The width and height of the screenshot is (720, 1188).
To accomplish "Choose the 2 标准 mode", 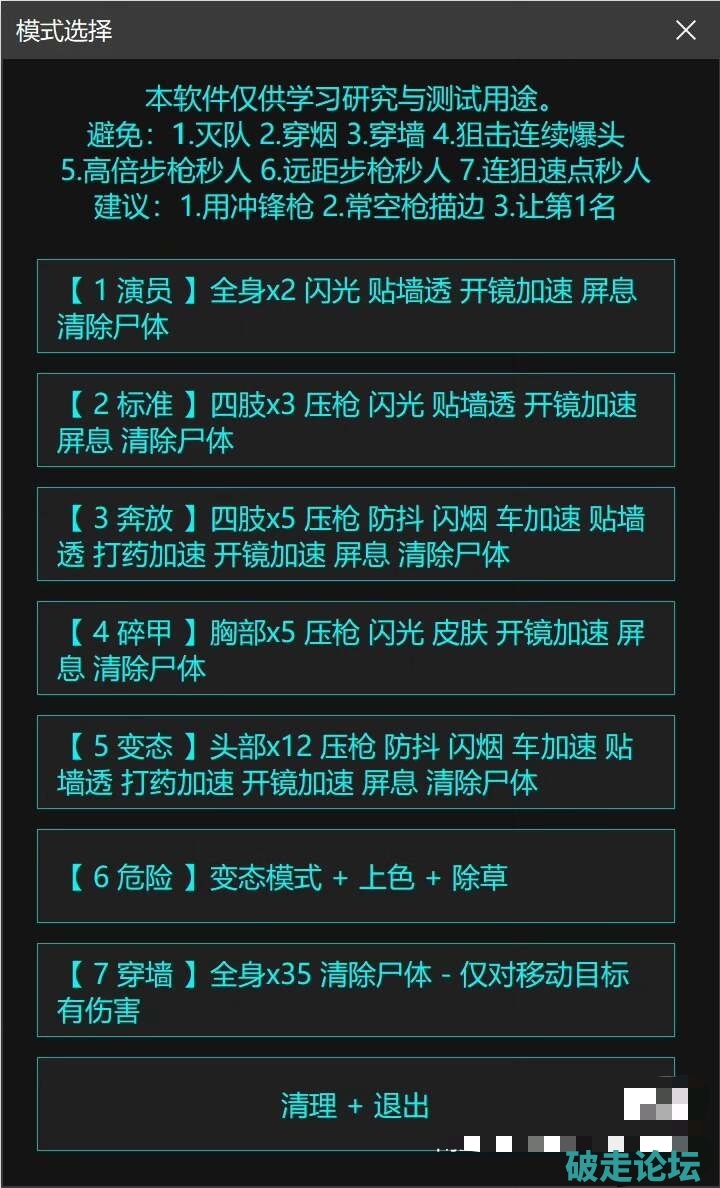I will pyautogui.click(x=356, y=421).
